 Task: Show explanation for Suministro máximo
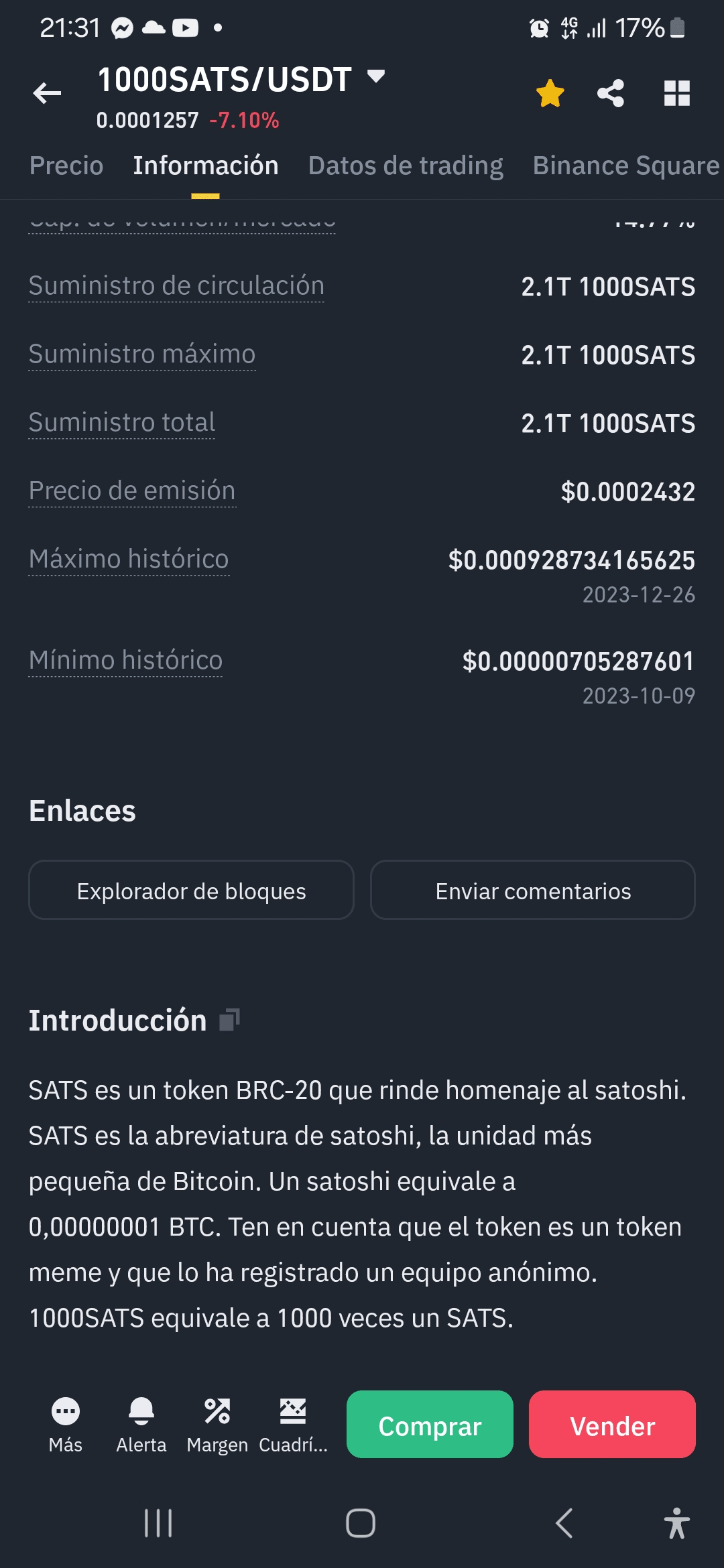[142, 354]
